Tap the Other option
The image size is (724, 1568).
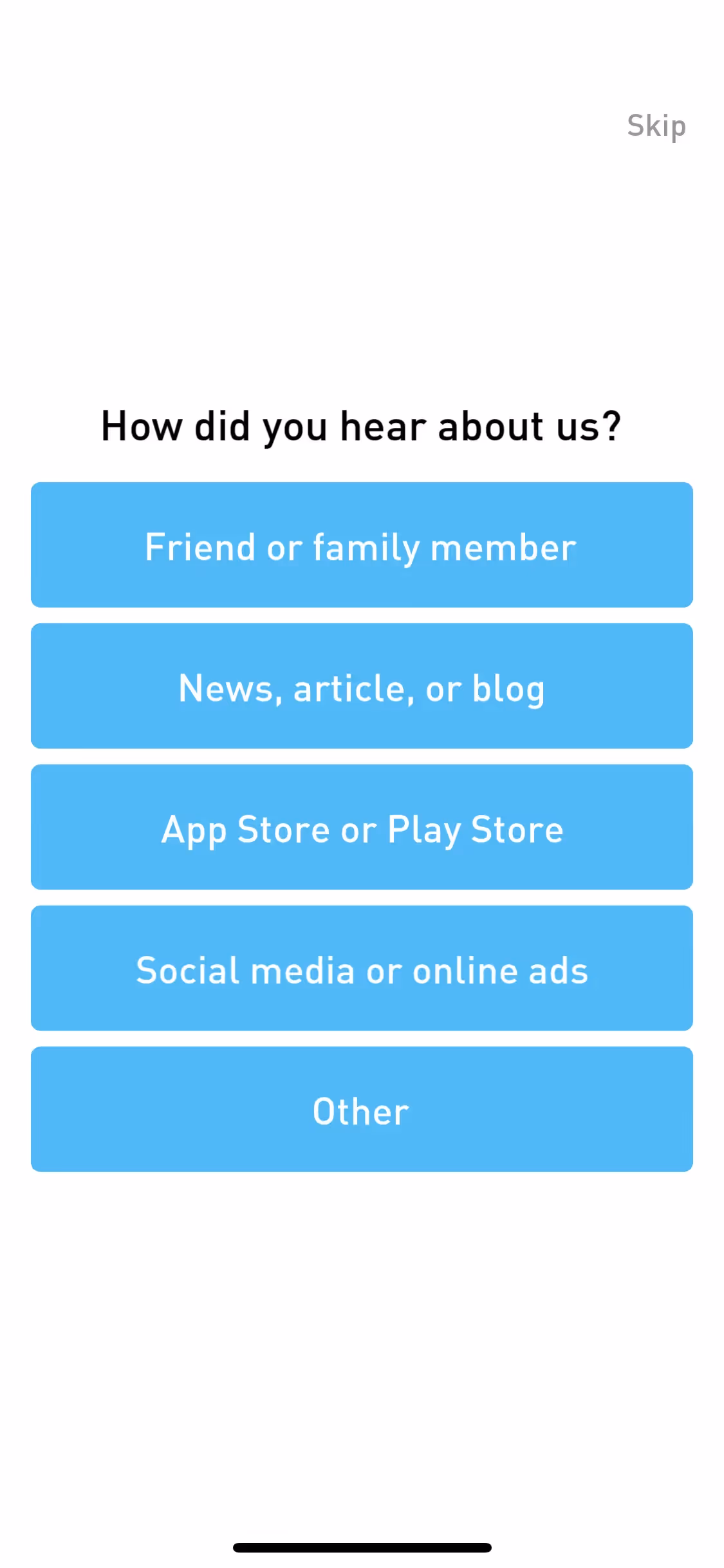(x=362, y=1108)
